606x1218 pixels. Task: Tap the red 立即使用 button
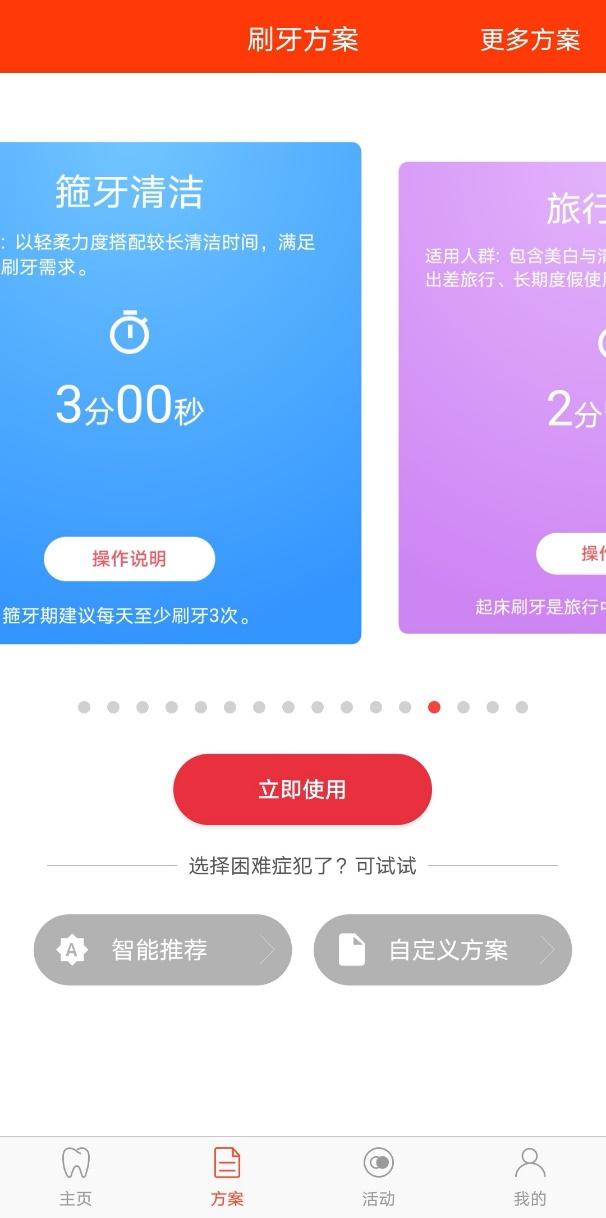[x=302, y=790]
